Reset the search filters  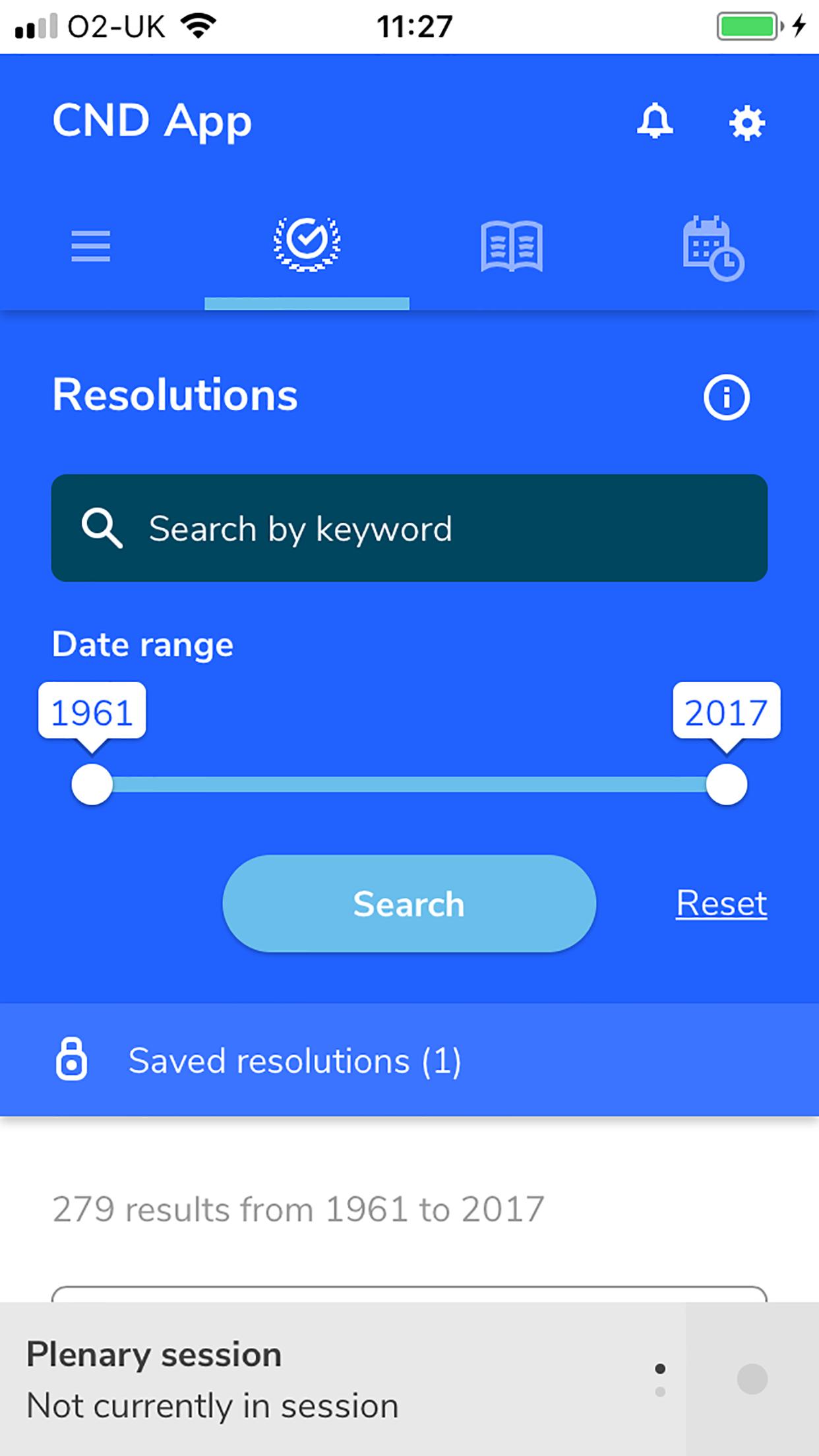(x=721, y=903)
